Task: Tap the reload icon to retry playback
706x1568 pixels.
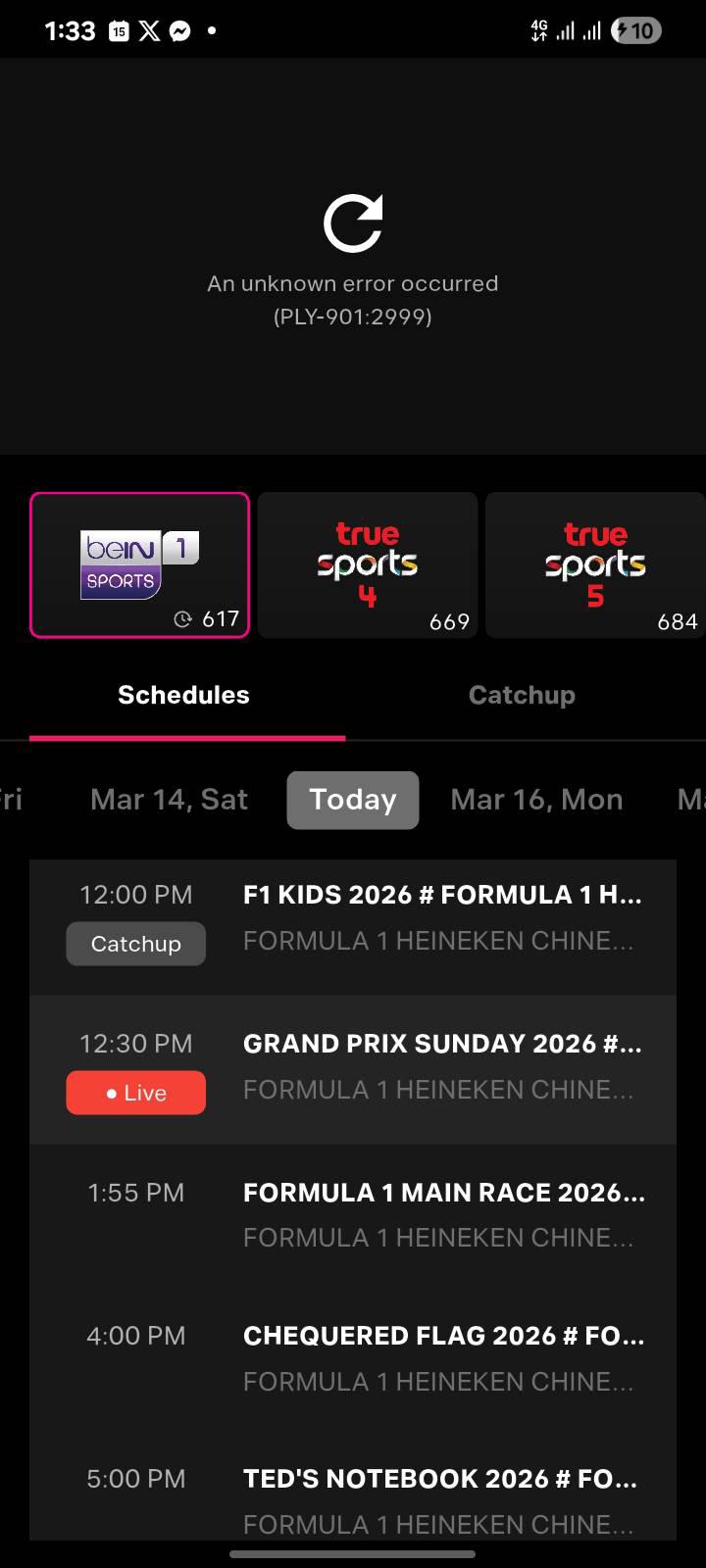Action: pyautogui.click(x=353, y=223)
